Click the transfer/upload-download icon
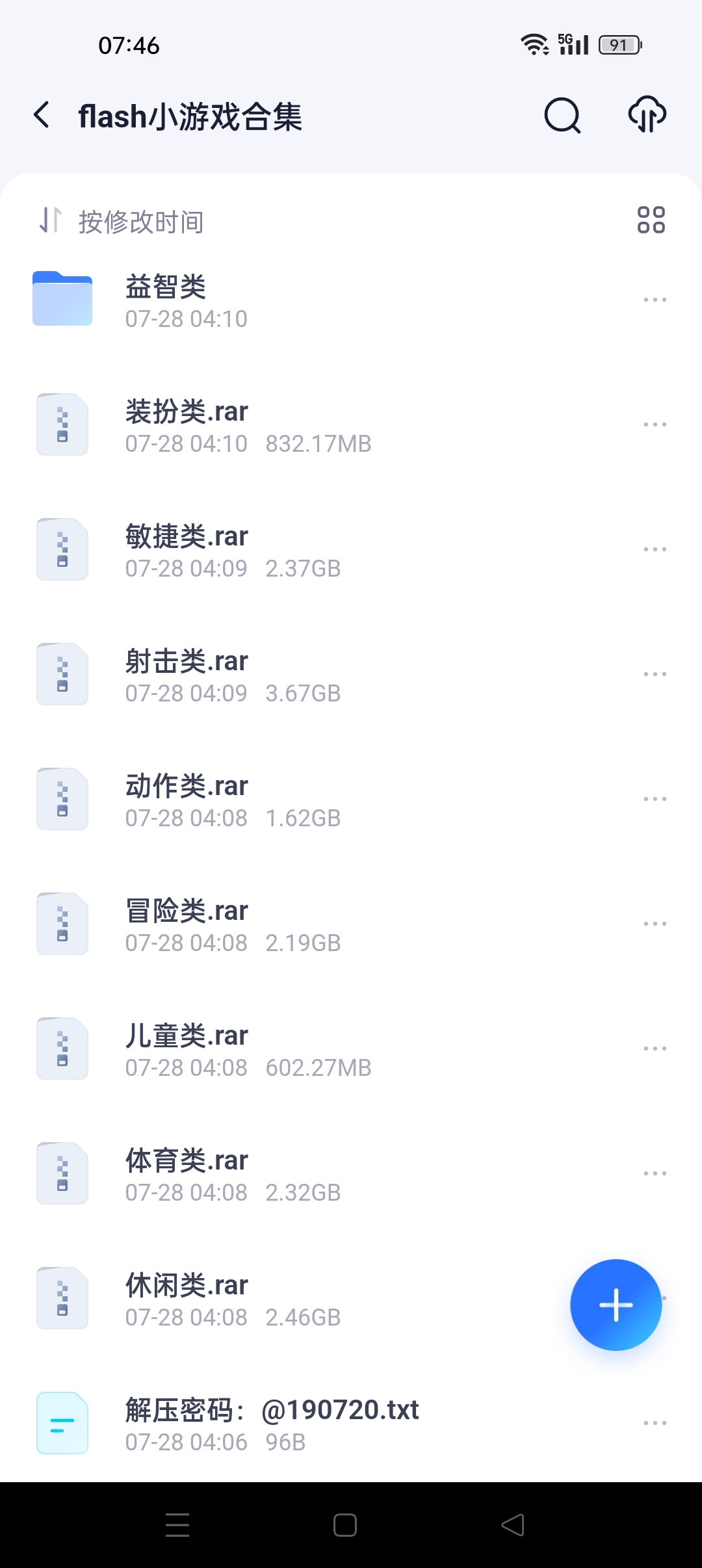 (647, 116)
